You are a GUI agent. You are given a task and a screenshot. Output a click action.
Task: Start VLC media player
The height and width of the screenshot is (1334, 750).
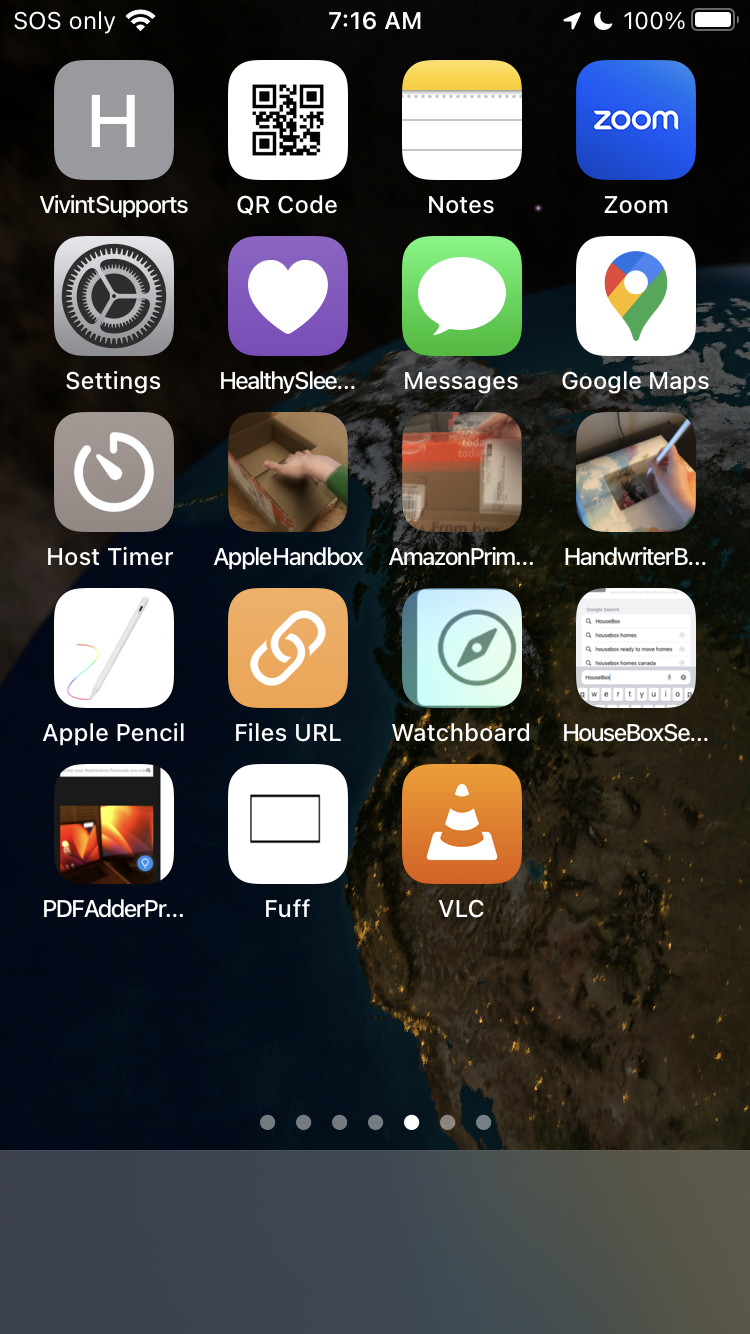click(461, 824)
